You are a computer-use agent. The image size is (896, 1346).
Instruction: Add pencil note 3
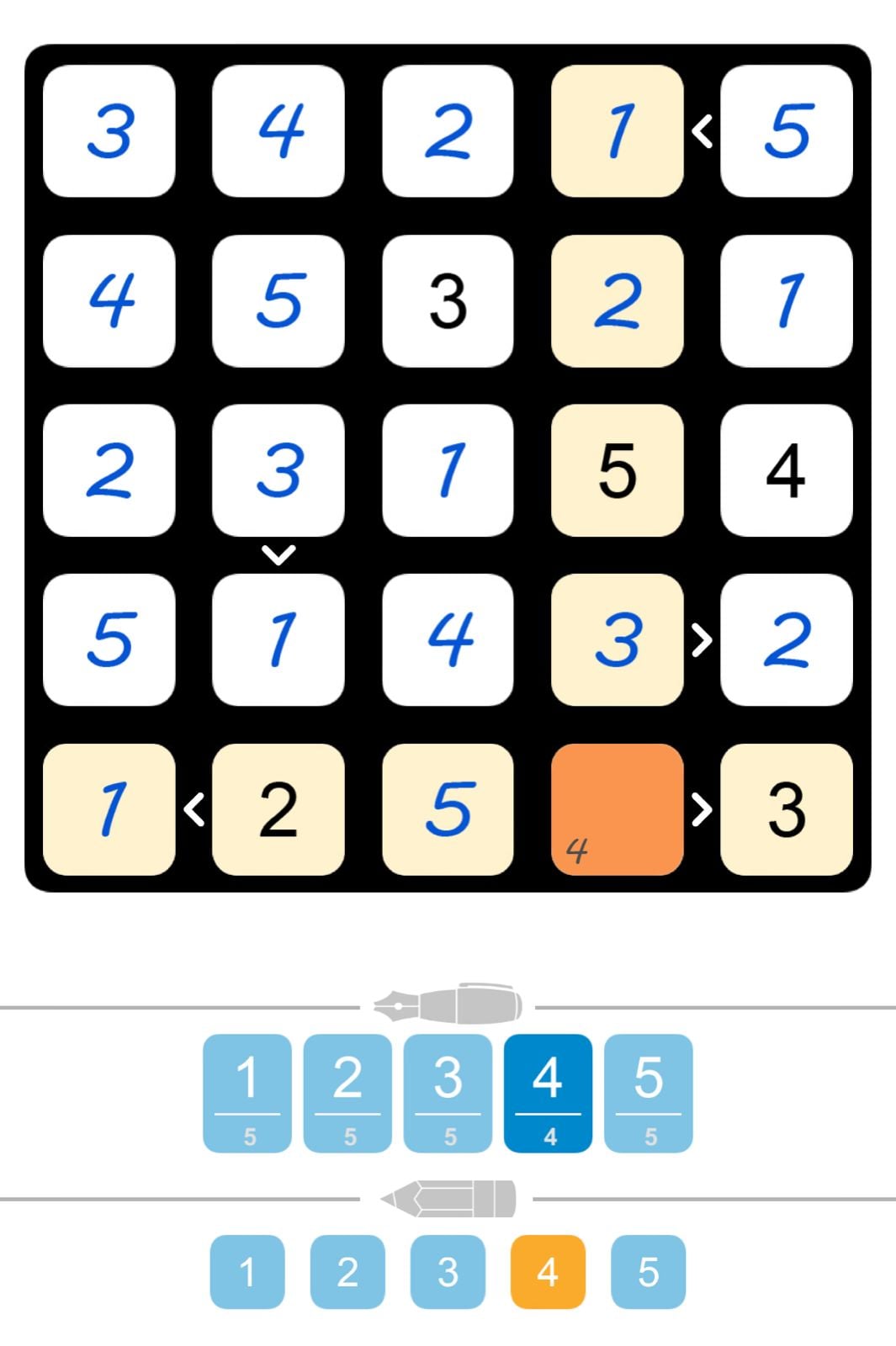point(448,1271)
